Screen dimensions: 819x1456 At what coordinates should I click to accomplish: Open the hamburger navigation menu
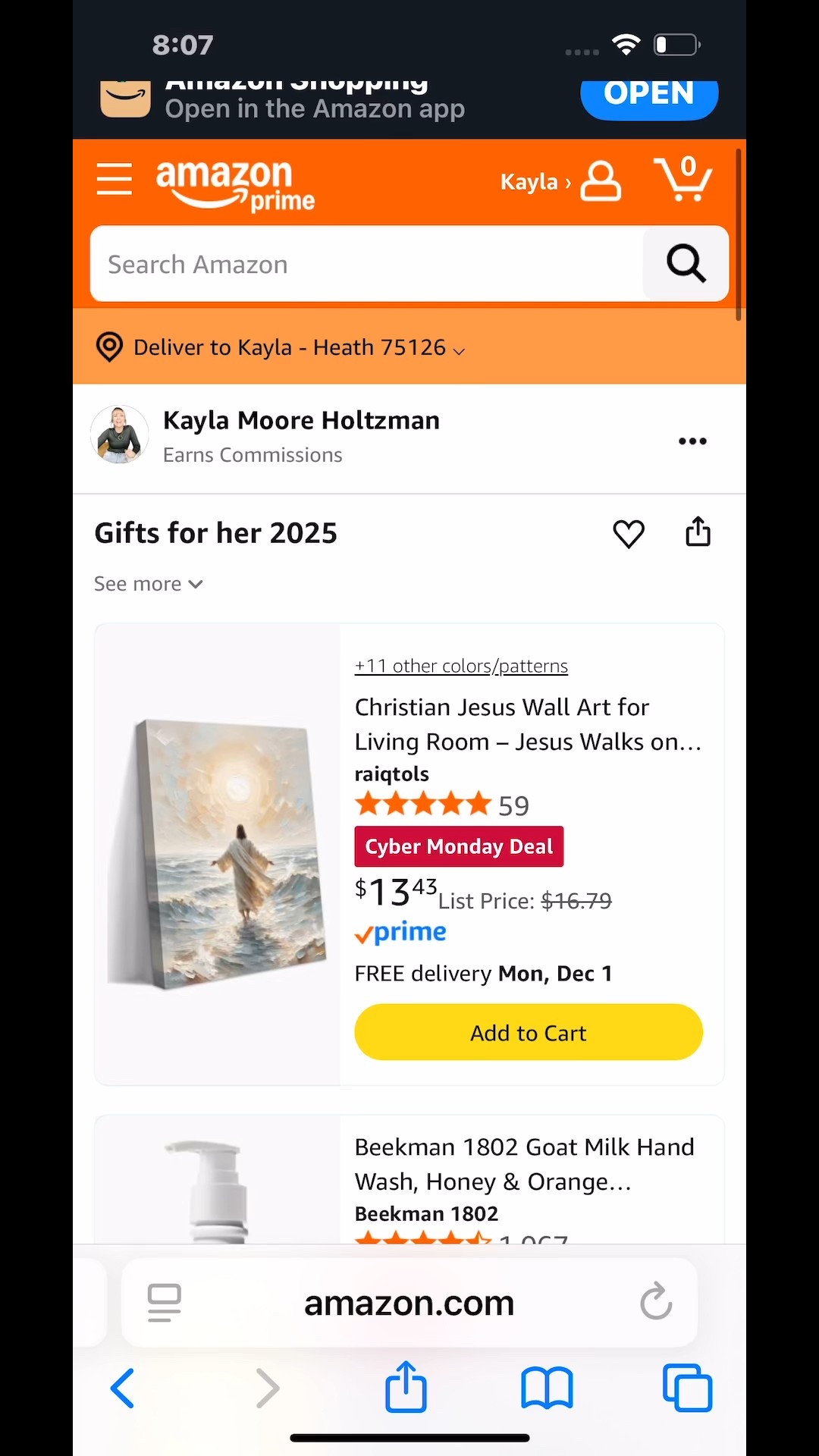tap(115, 180)
